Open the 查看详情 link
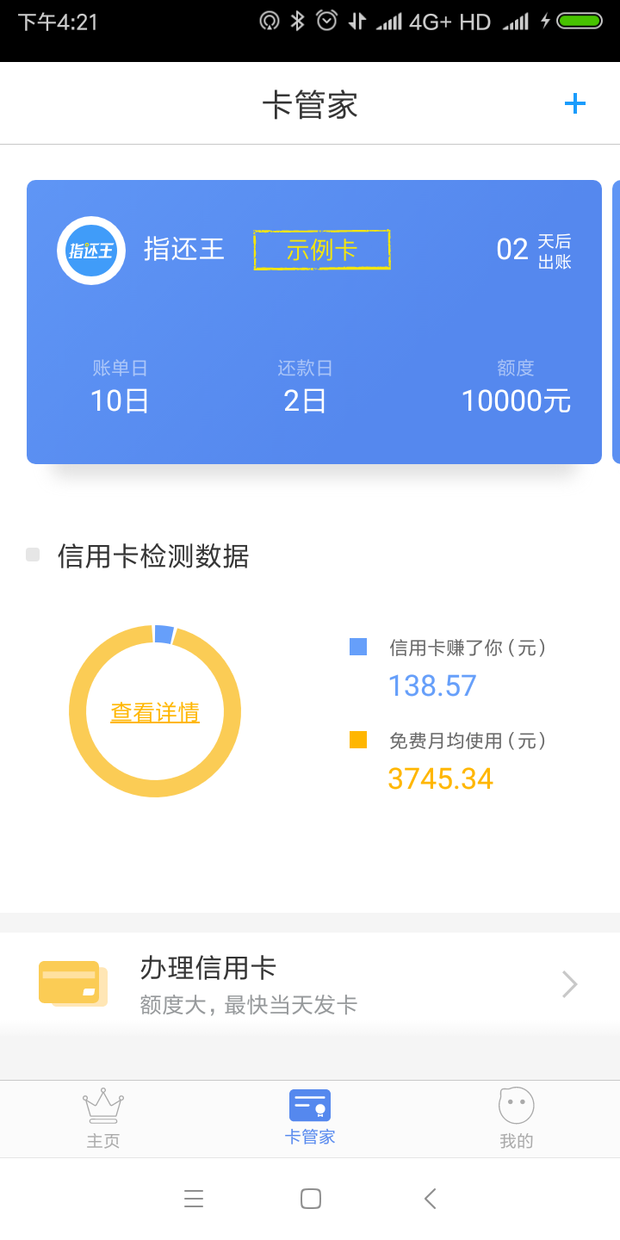 [x=155, y=712]
